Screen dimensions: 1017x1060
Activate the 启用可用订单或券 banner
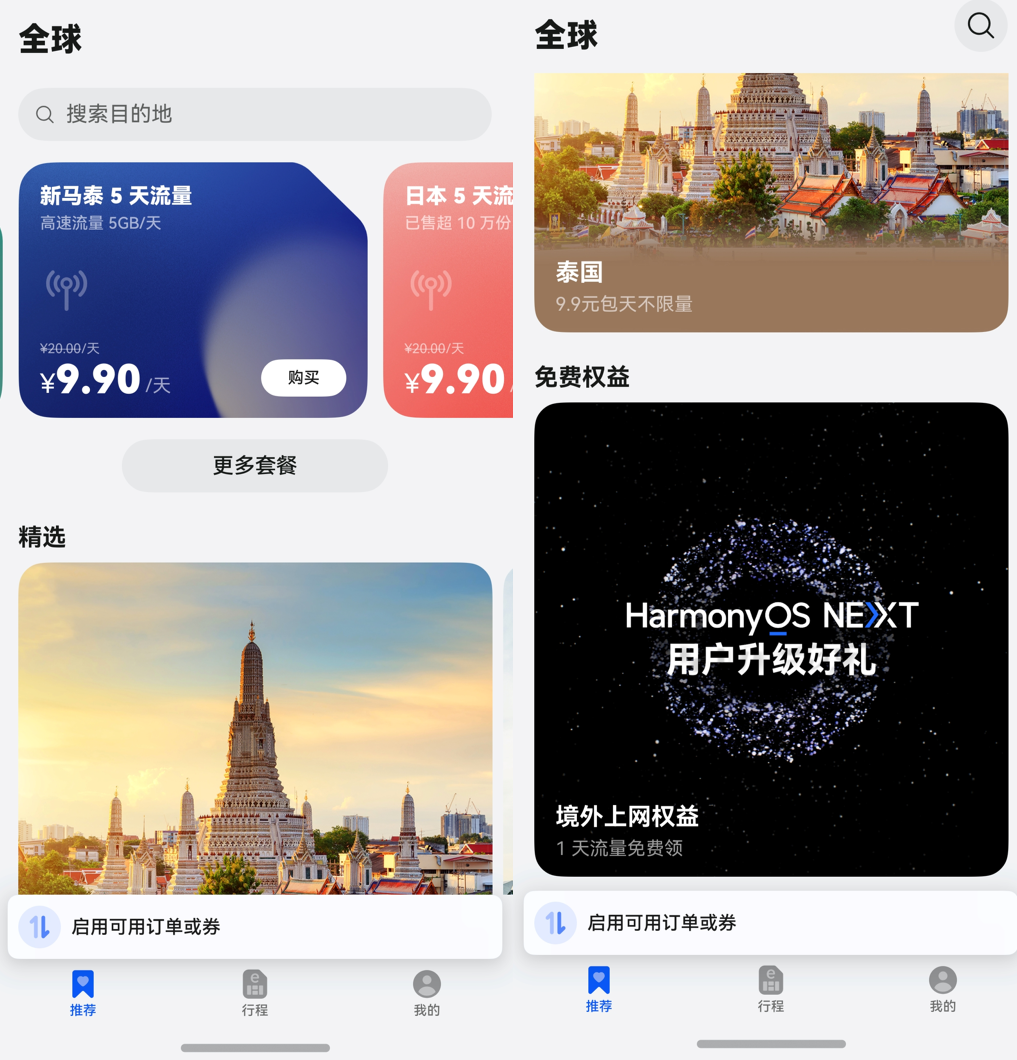(x=255, y=926)
